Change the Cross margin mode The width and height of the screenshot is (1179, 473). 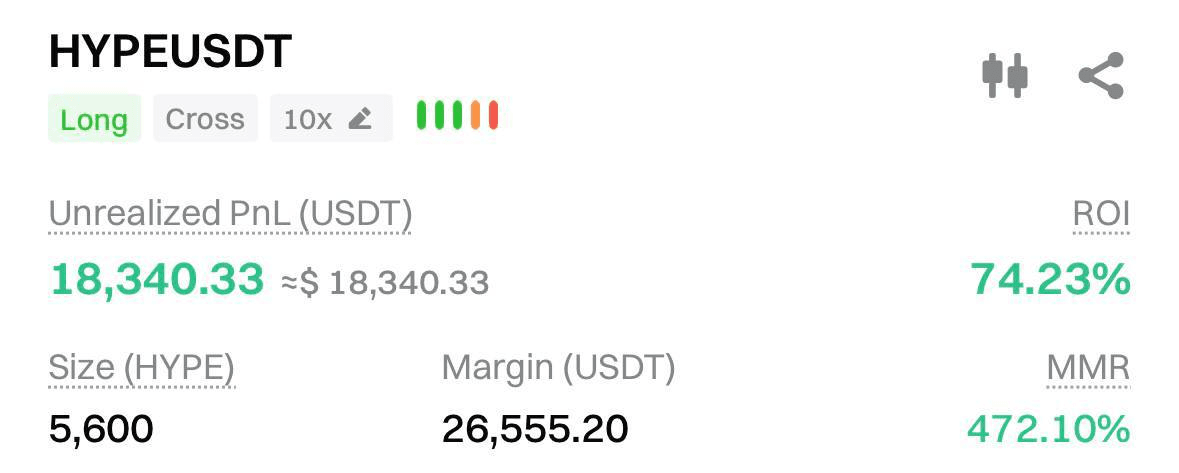point(205,119)
